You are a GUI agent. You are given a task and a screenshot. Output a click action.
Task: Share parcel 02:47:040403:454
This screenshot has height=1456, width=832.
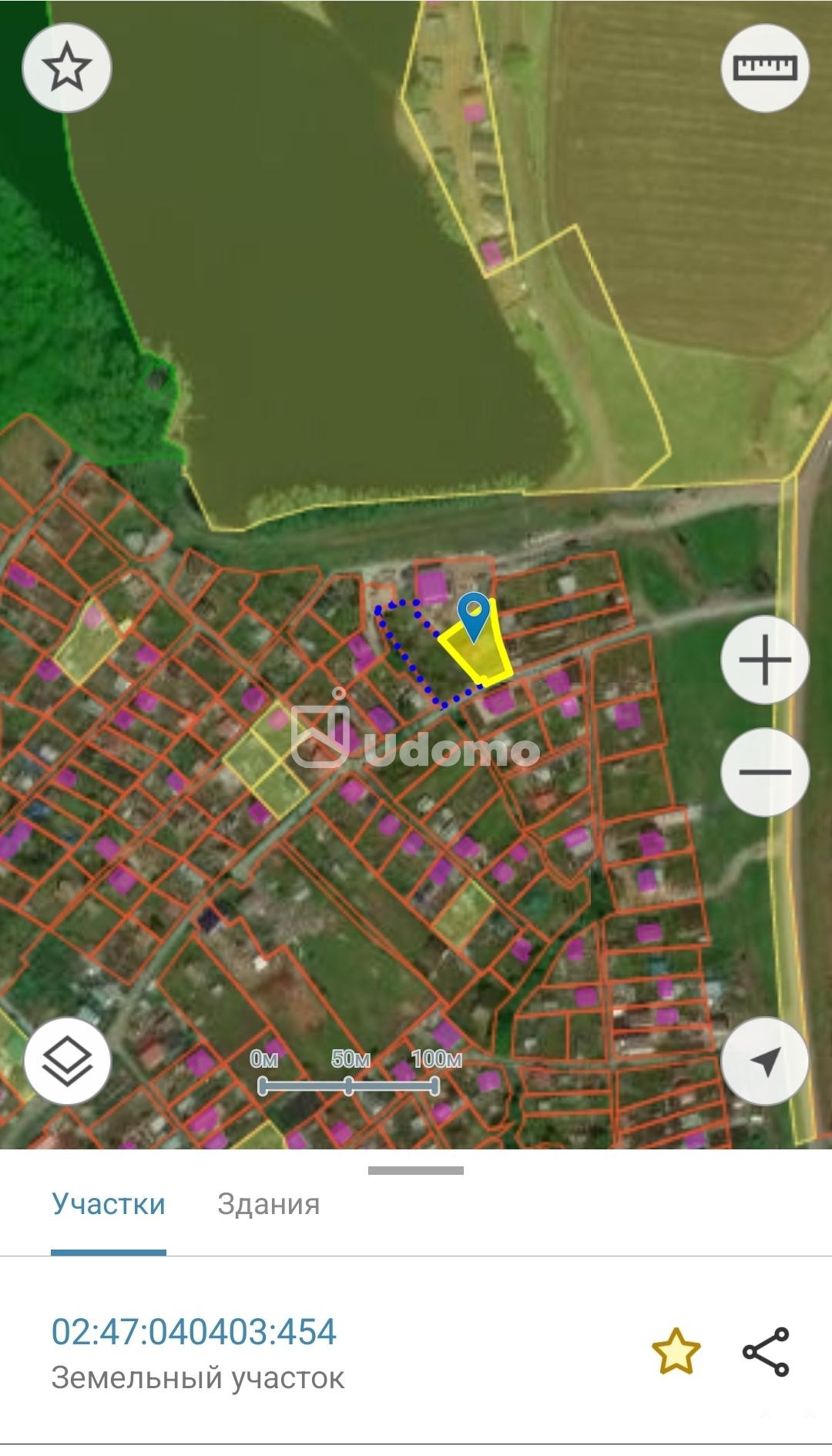pos(766,1351)
